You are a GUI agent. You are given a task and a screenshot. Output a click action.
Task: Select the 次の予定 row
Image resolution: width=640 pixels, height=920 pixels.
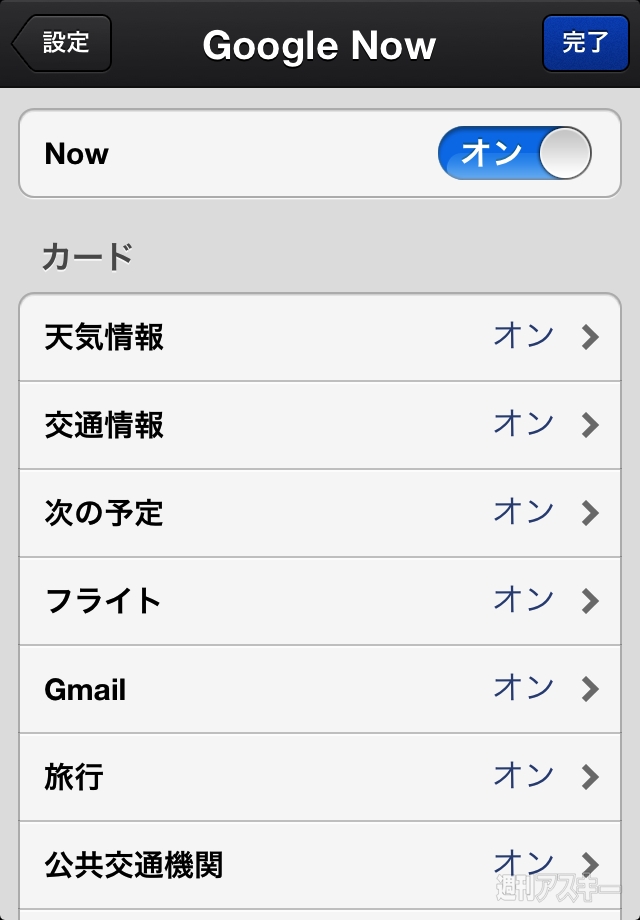(x=320, y=514)
